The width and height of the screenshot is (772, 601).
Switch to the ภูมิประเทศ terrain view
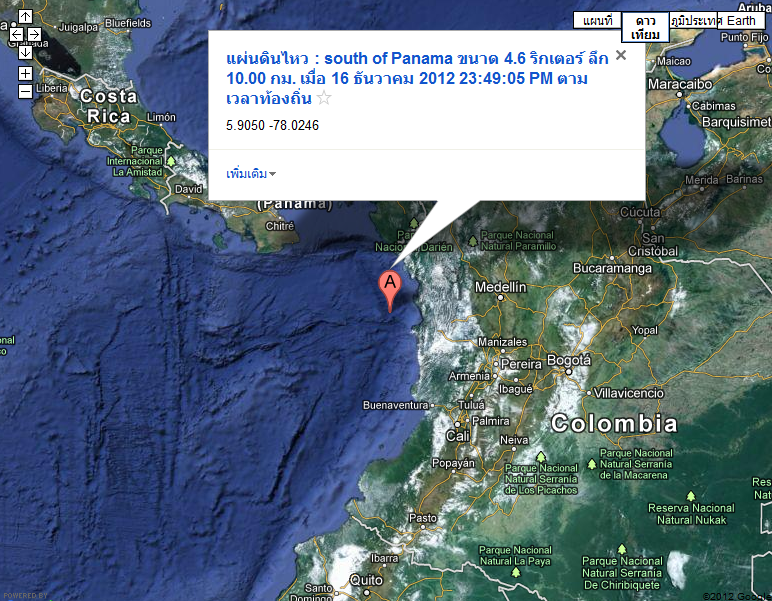click(694, 20)
